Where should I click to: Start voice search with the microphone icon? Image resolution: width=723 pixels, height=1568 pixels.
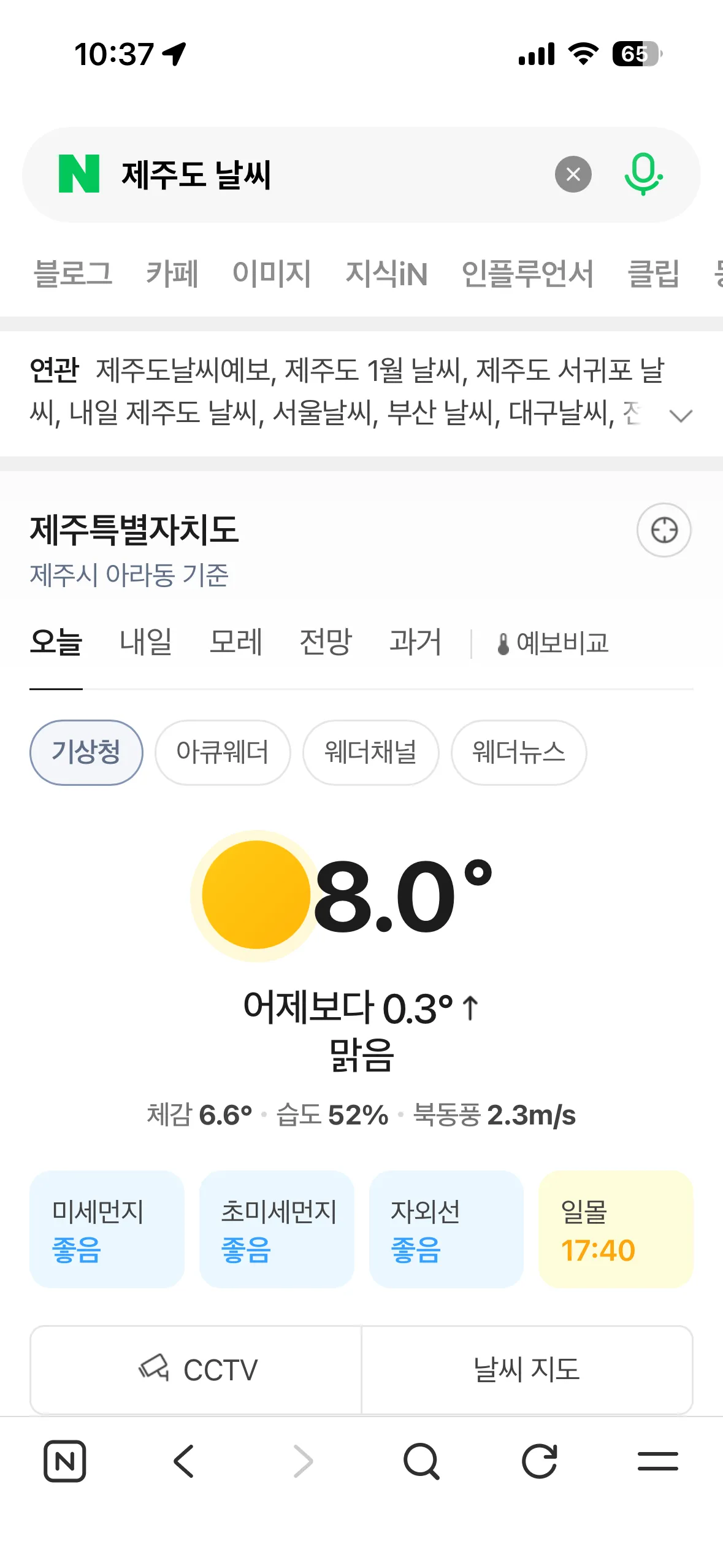pos(643,175)
